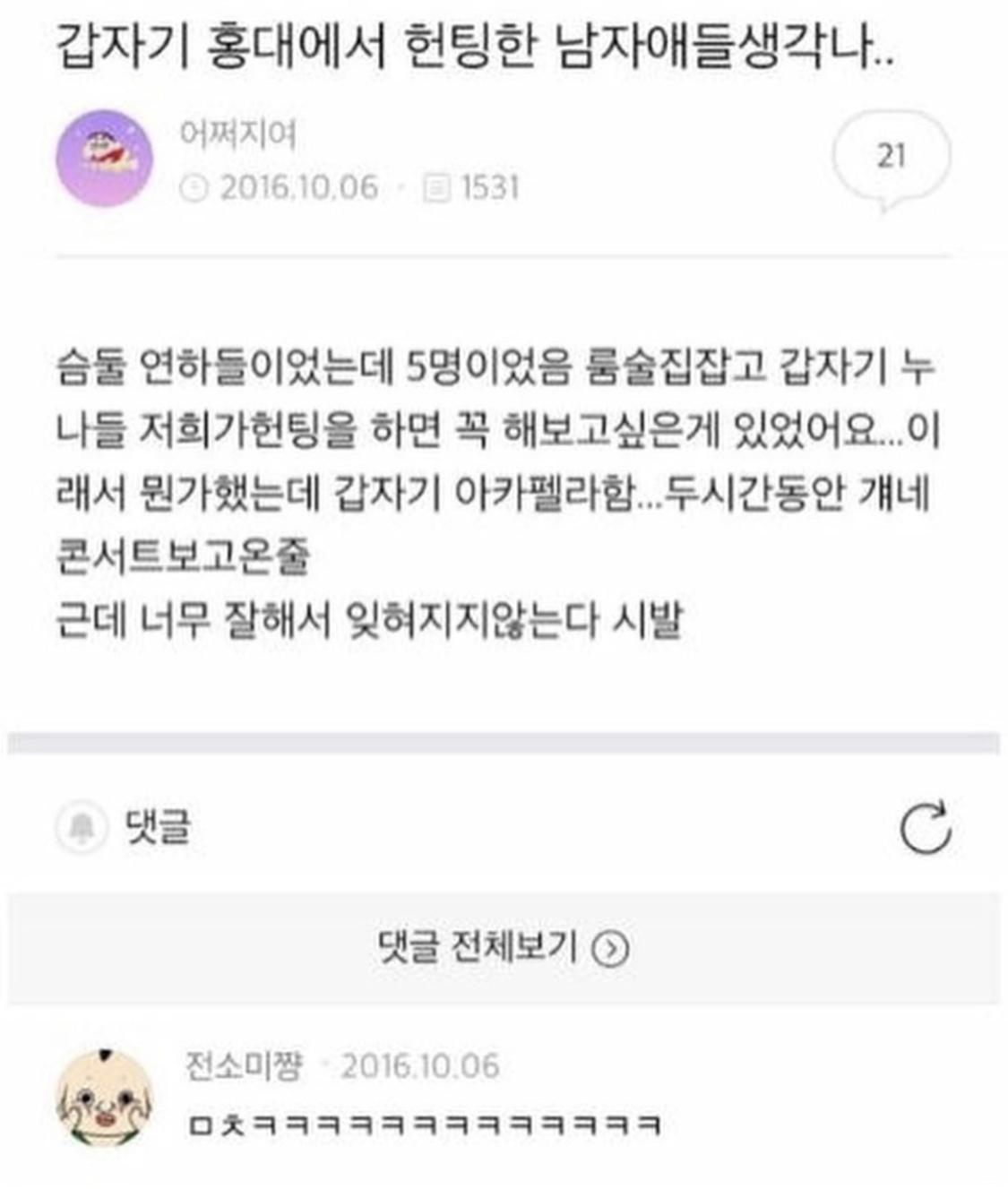Tap 댓글 전체보기 to view all comments
The height and width of the screenshot is (1189, 1008).
[x=504, y=948]
